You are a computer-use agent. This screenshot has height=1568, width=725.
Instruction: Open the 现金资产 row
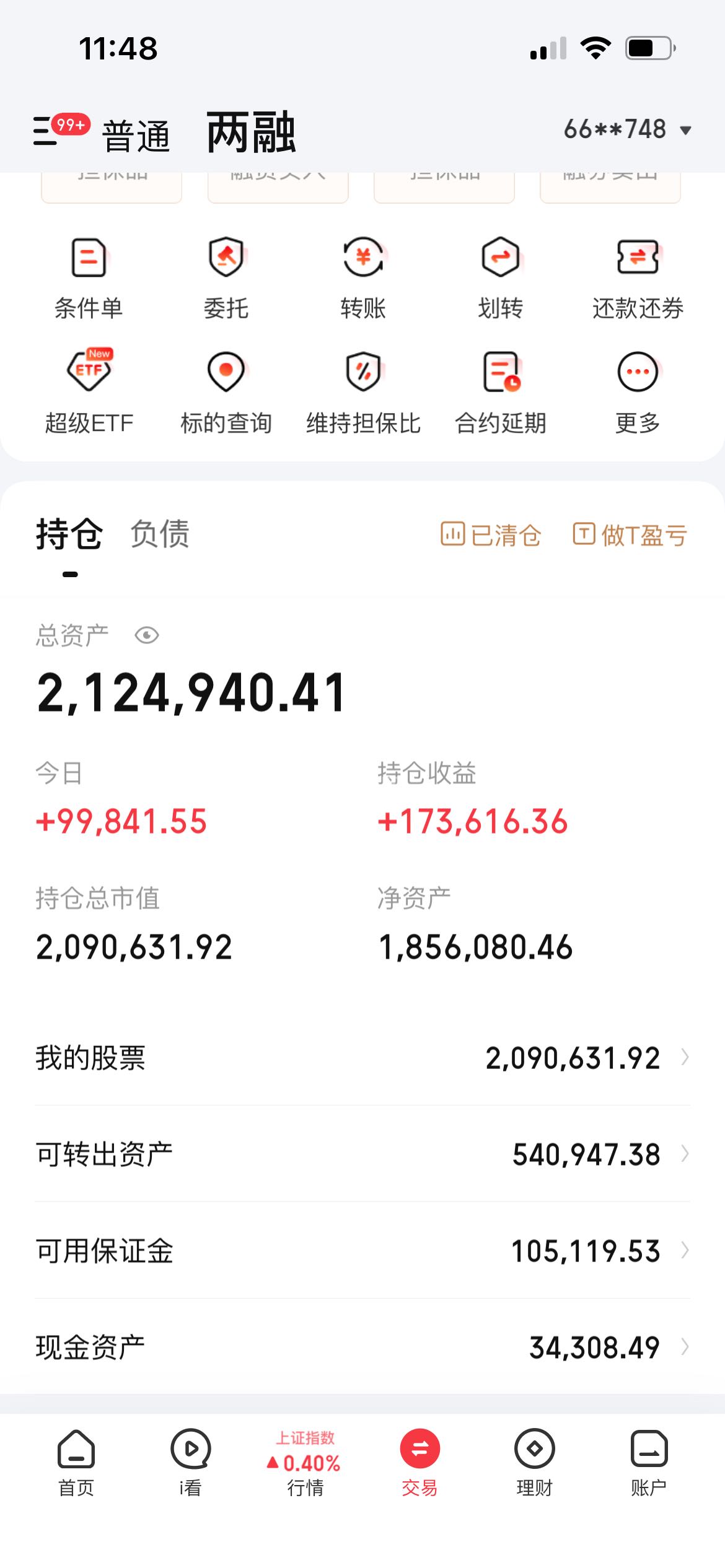coord(362,1347)
